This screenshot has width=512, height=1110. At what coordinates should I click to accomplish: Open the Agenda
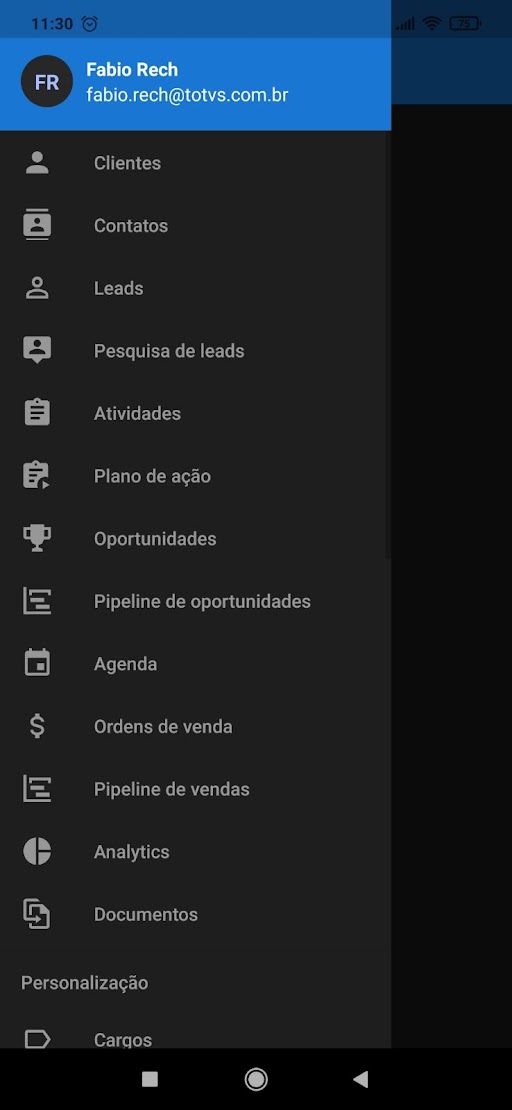pyautogui.click(x=195, y=664)
